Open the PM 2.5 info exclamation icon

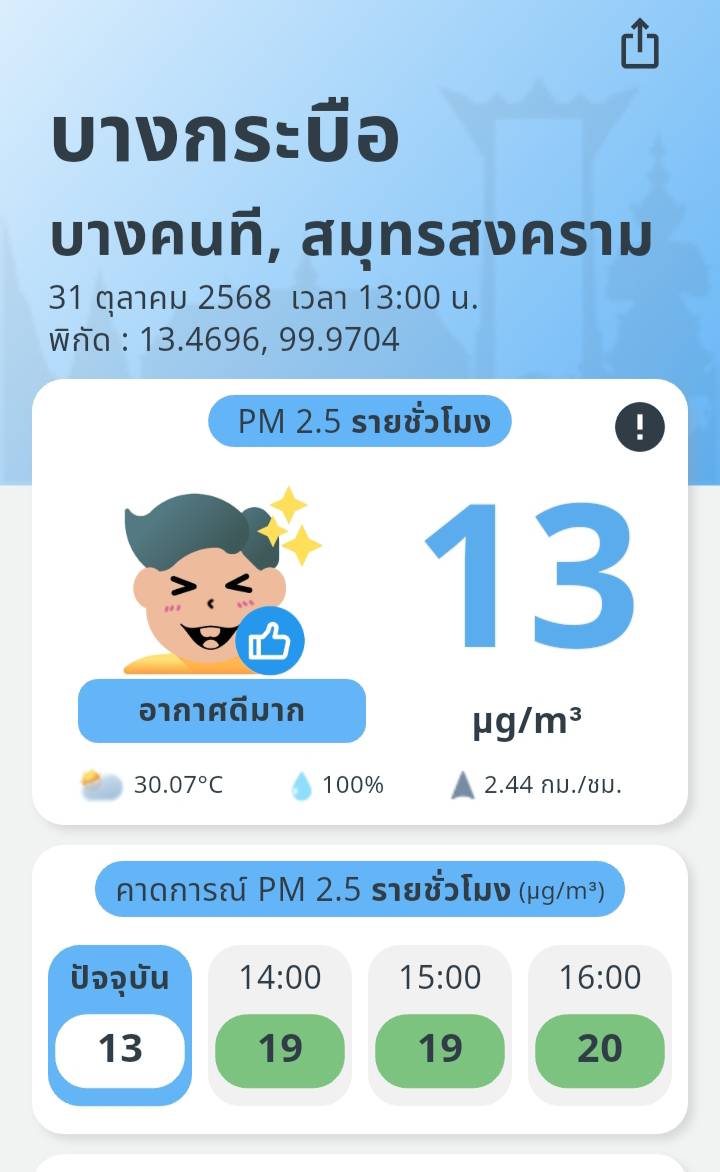coord(640,428)
